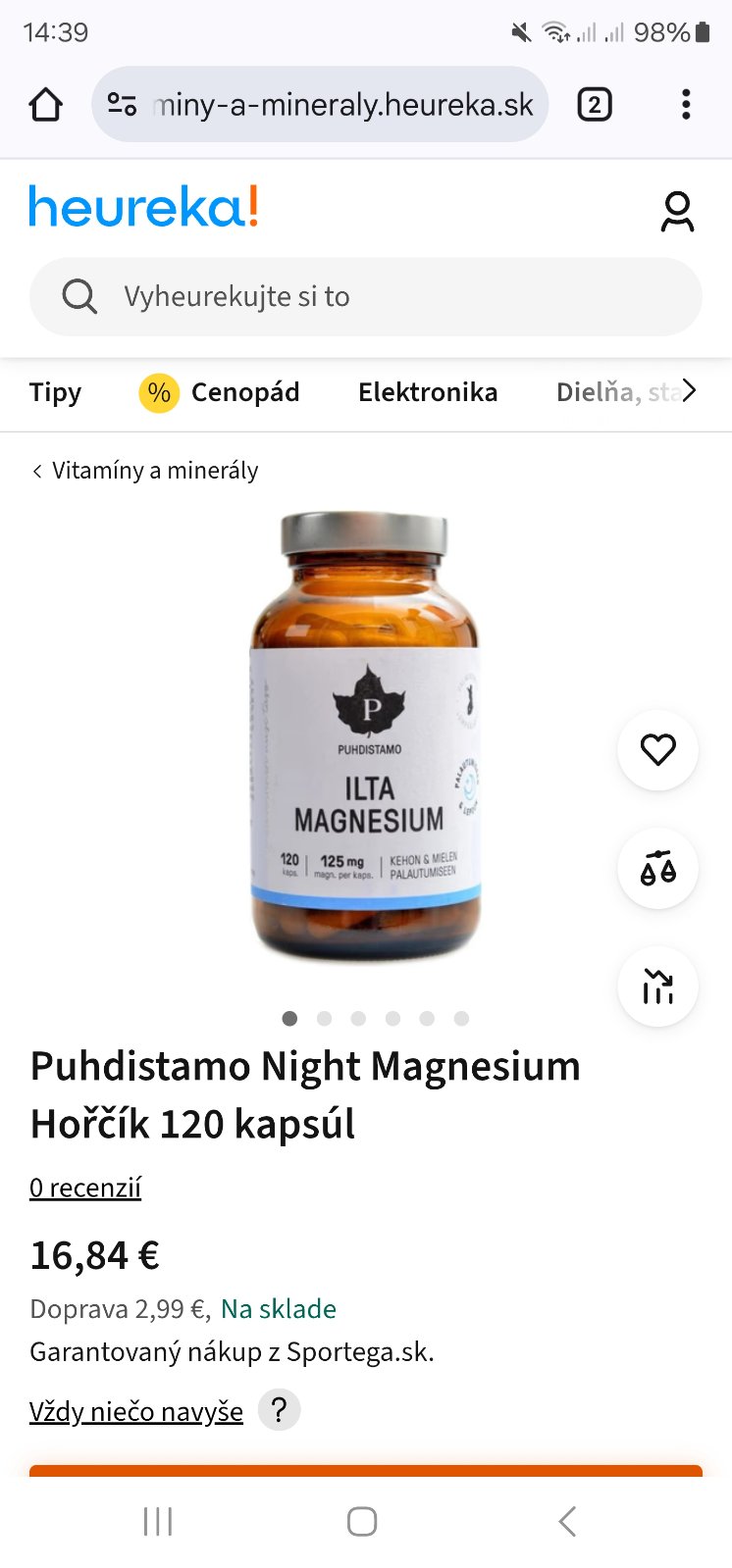Image resolution: width=732 pixels, height=1568 pixels.
Task: Tap the system back button
Action: click(567, 1521)
